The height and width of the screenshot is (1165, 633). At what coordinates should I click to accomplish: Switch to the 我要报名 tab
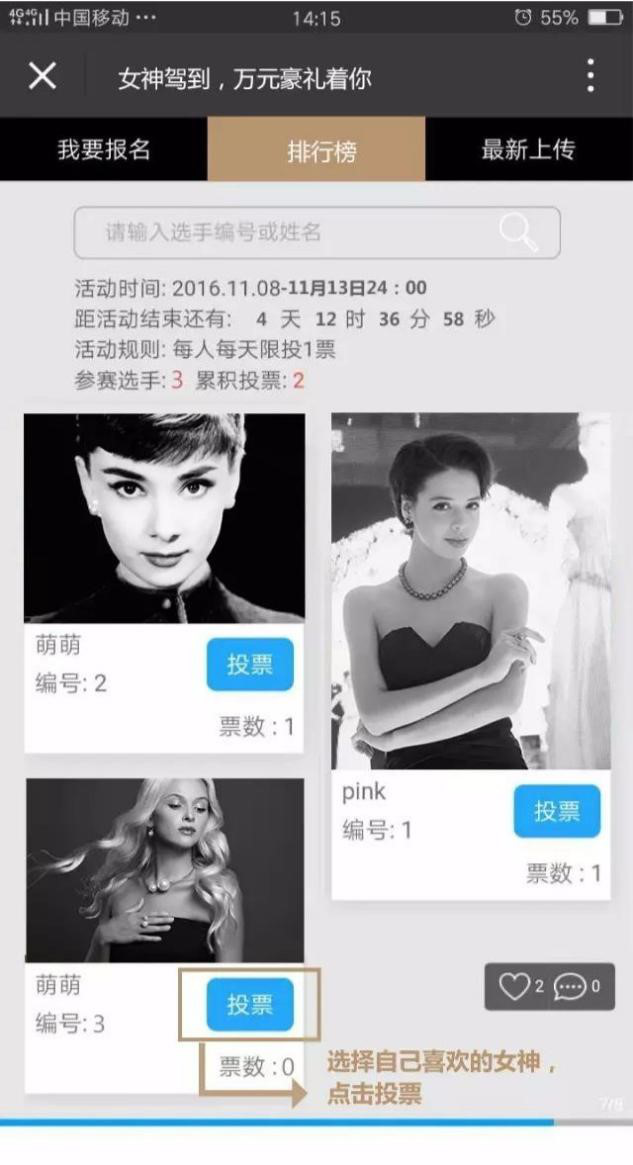coord(104,150)
